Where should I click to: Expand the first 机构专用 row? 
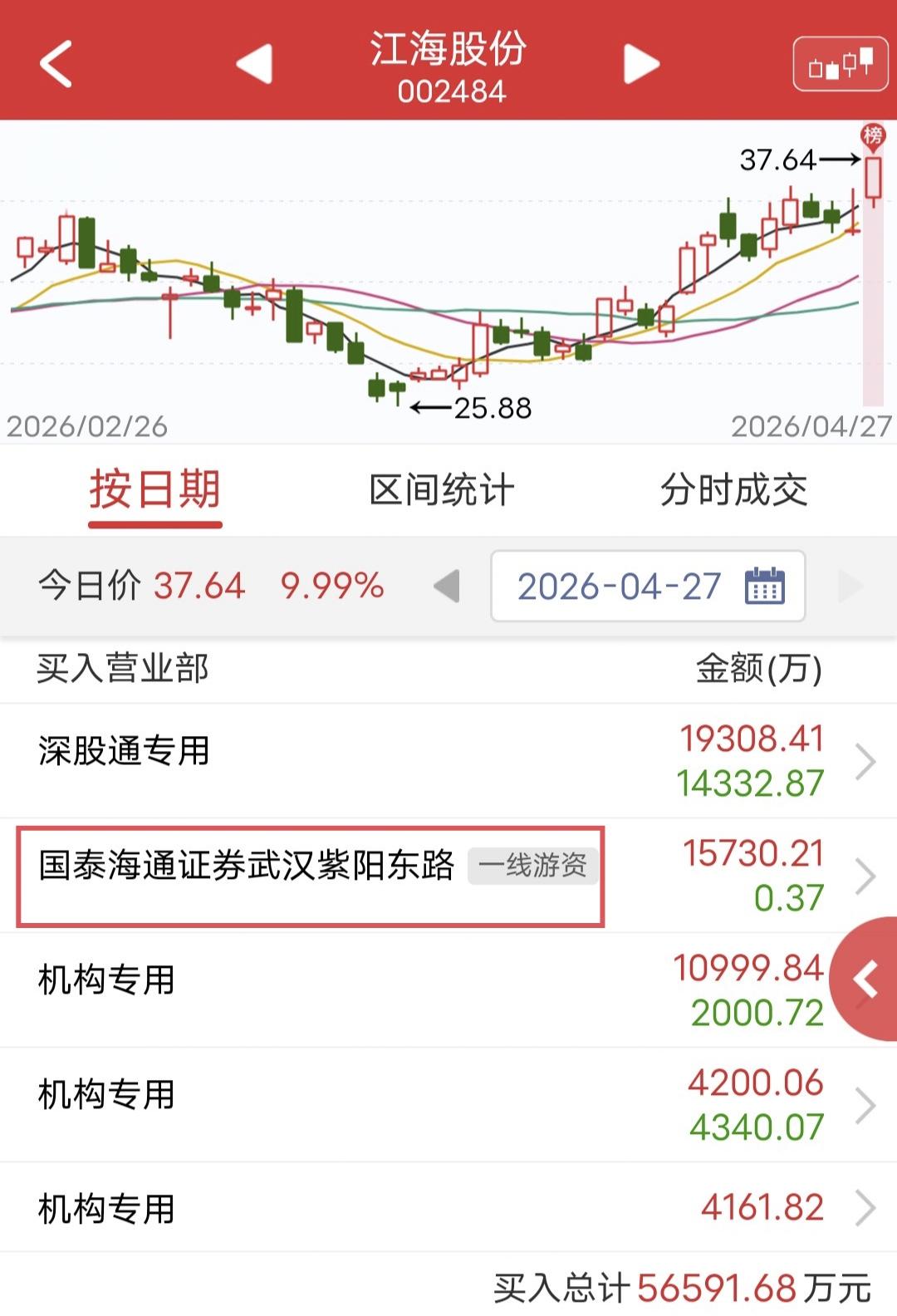[866, 990]
